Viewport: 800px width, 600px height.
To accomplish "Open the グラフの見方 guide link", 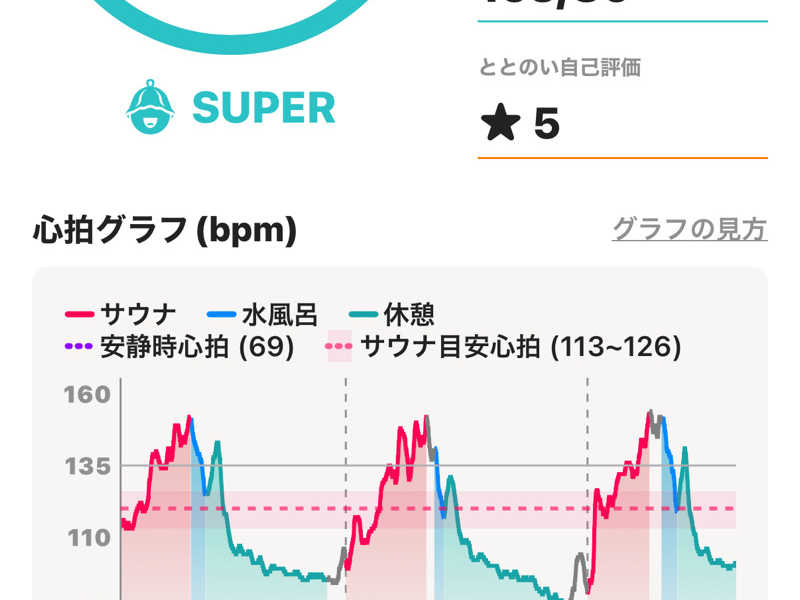I will (x=689, y=229).
